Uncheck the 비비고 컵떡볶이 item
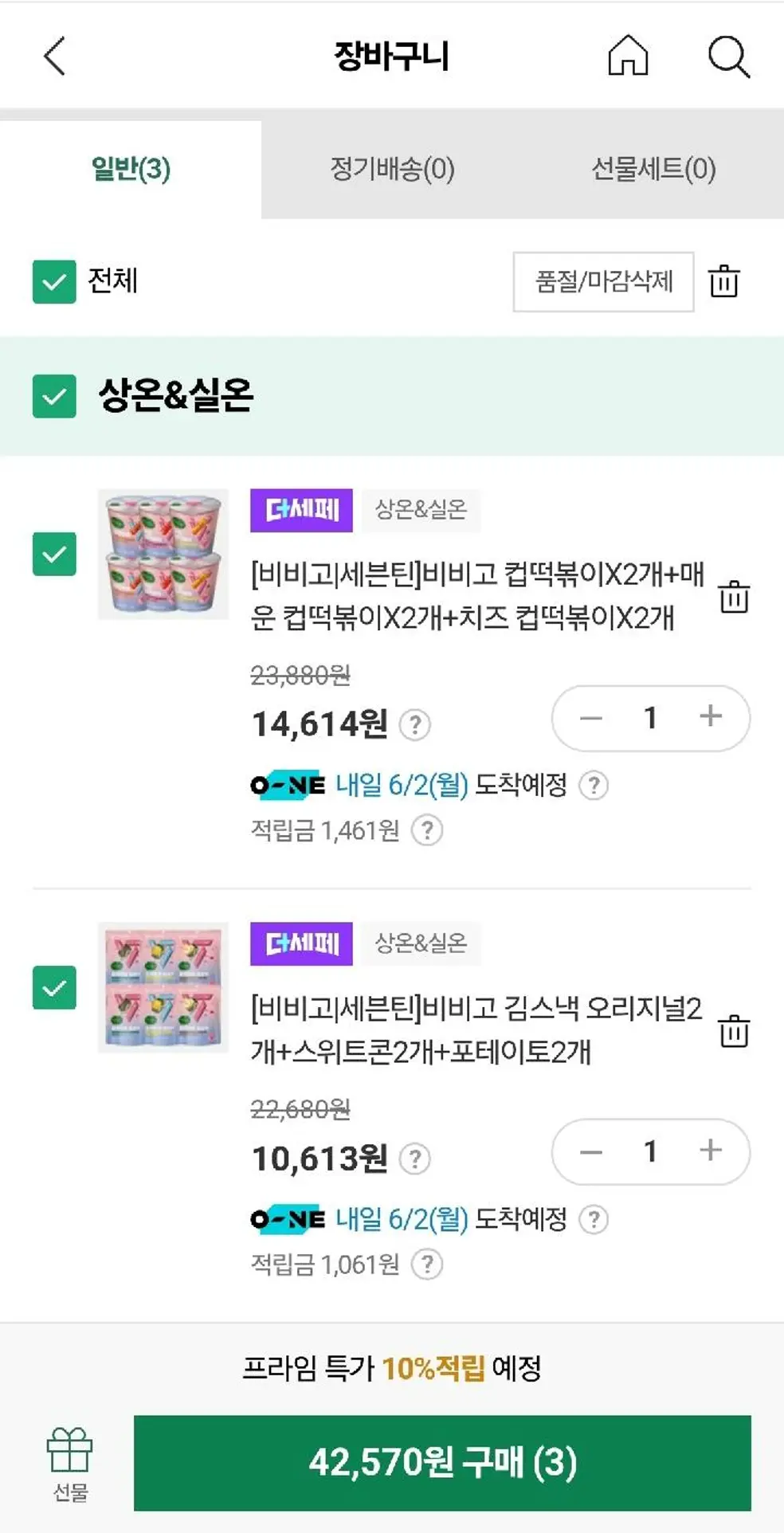784x1533 pixels. tap(54, 554)
